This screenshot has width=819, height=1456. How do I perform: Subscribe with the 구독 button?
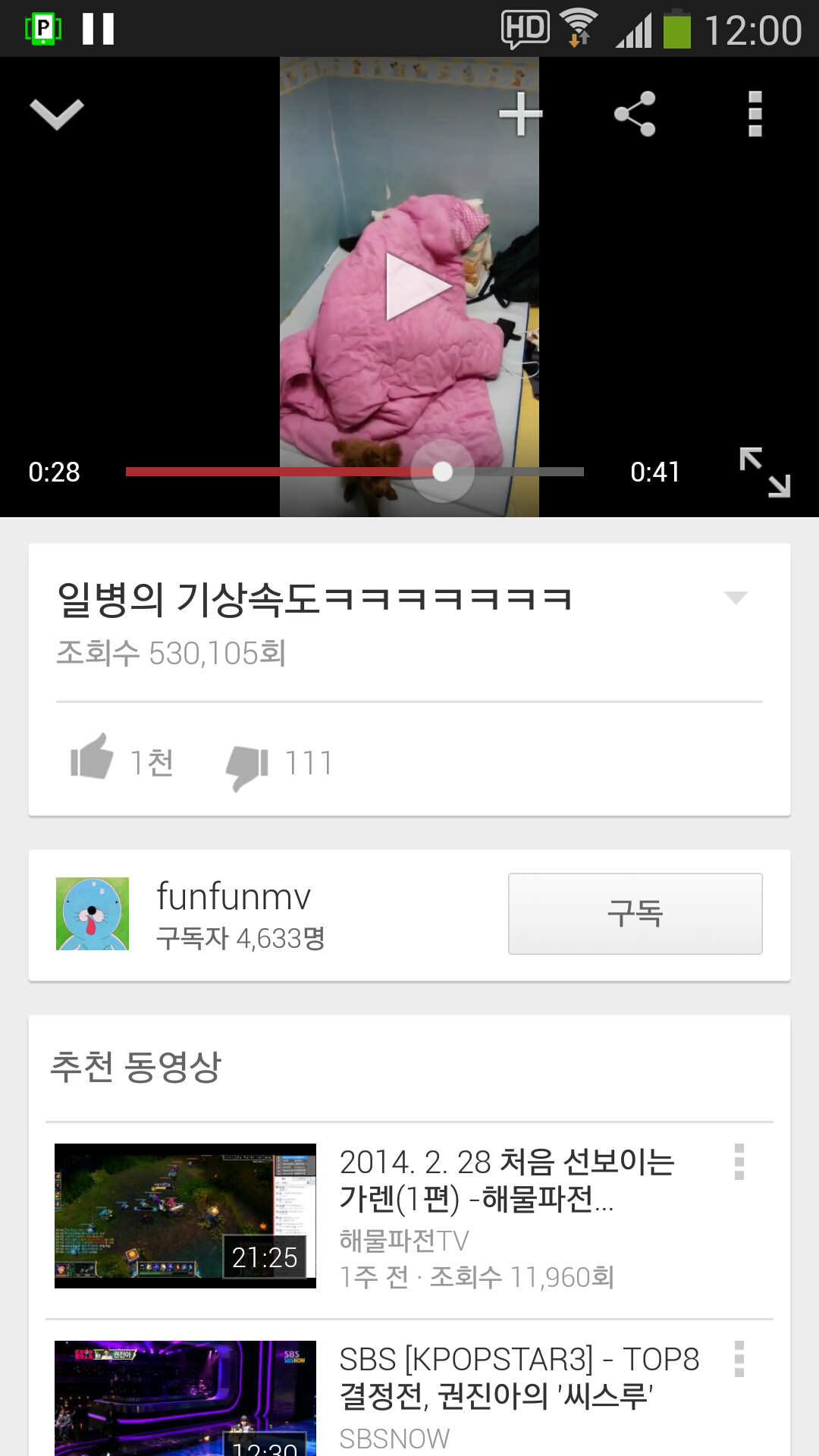pos(635,914)
